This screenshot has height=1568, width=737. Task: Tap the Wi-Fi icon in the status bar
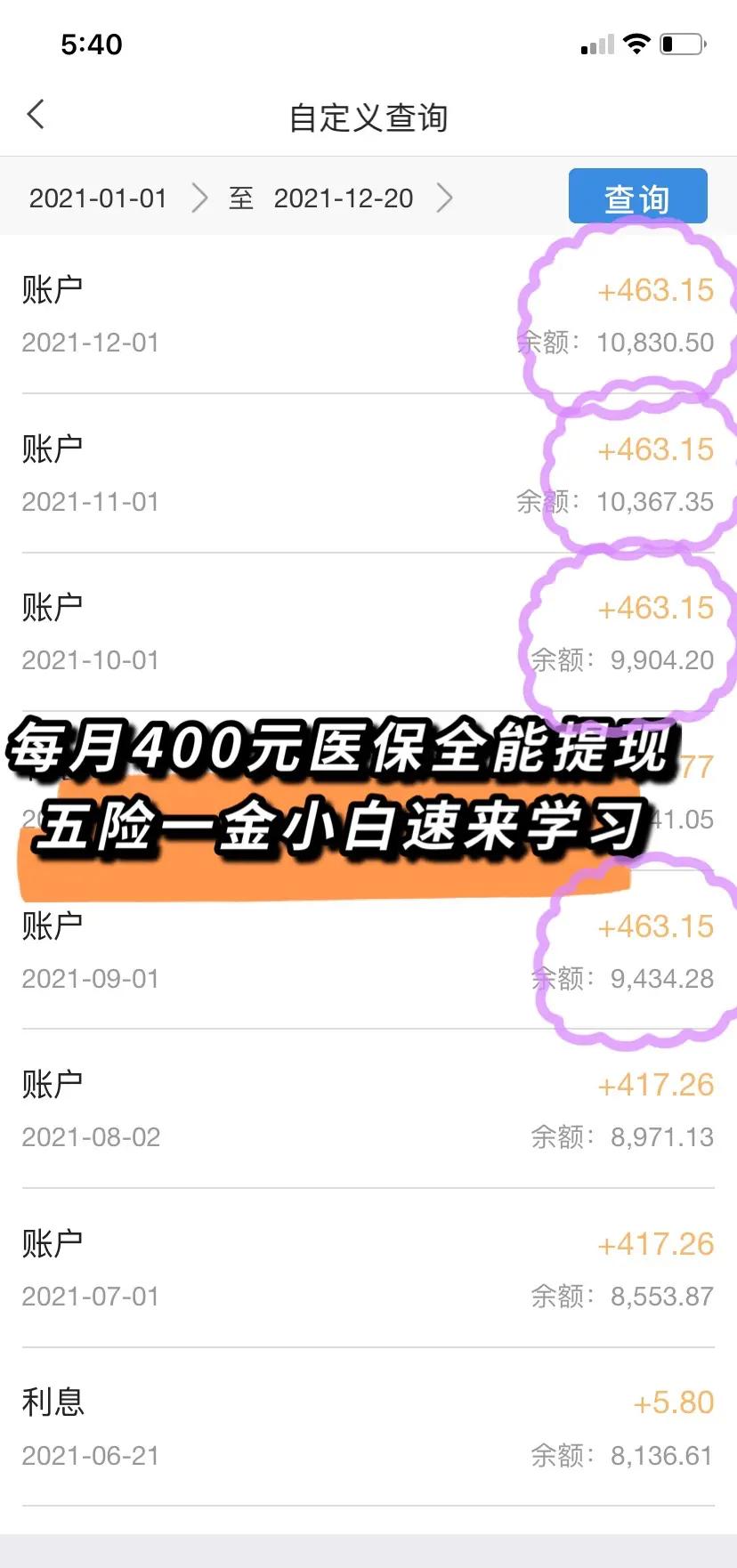pos(634,43)
